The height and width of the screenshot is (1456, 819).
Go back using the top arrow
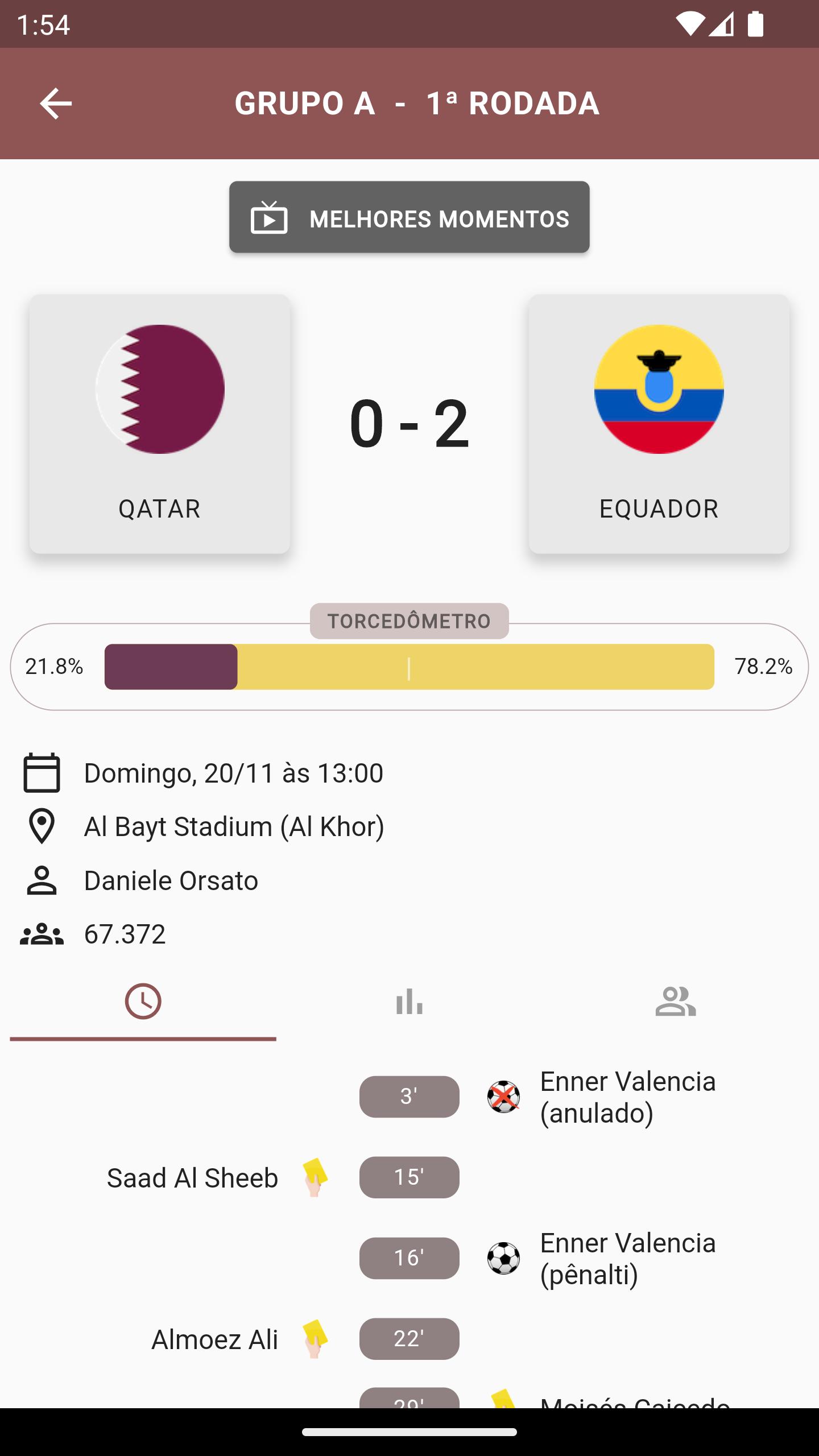[56, 104]
